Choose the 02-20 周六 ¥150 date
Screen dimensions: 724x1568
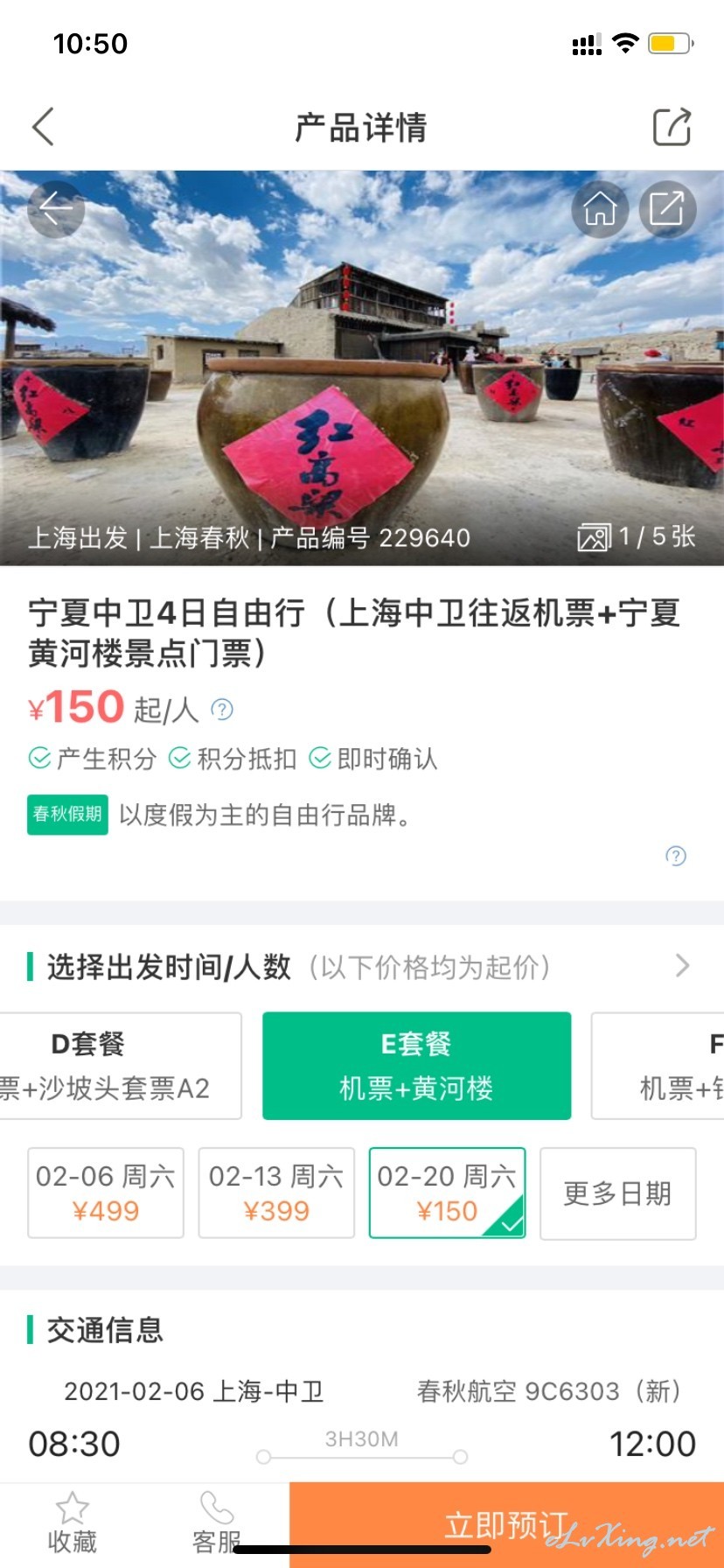tap(447, 1193)
